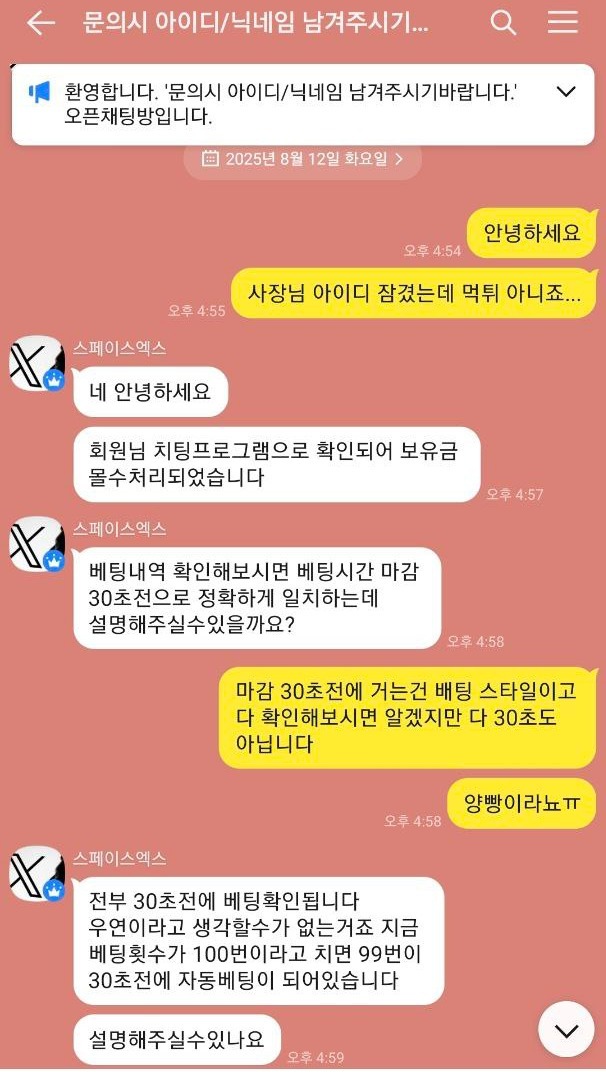Viewport: 606px width, 1072px height.
Task: Search within this chat
Action: [x=504, y=24]
